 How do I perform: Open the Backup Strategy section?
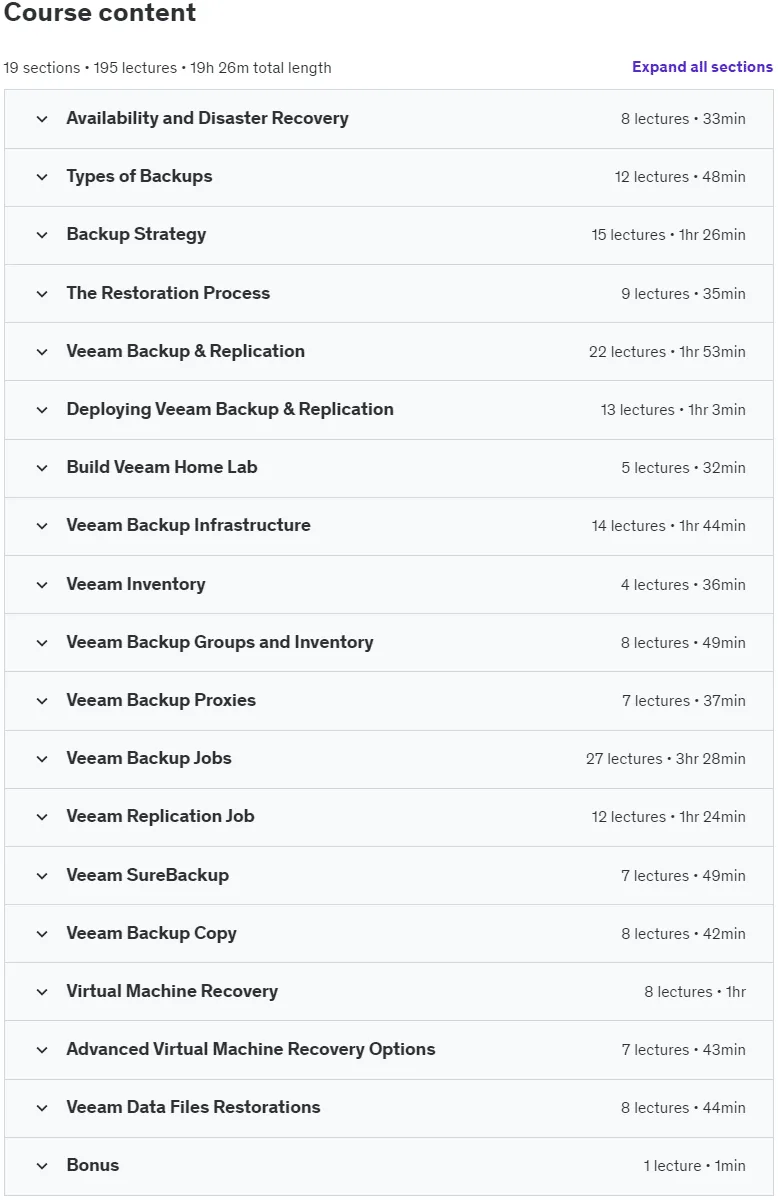389,235
